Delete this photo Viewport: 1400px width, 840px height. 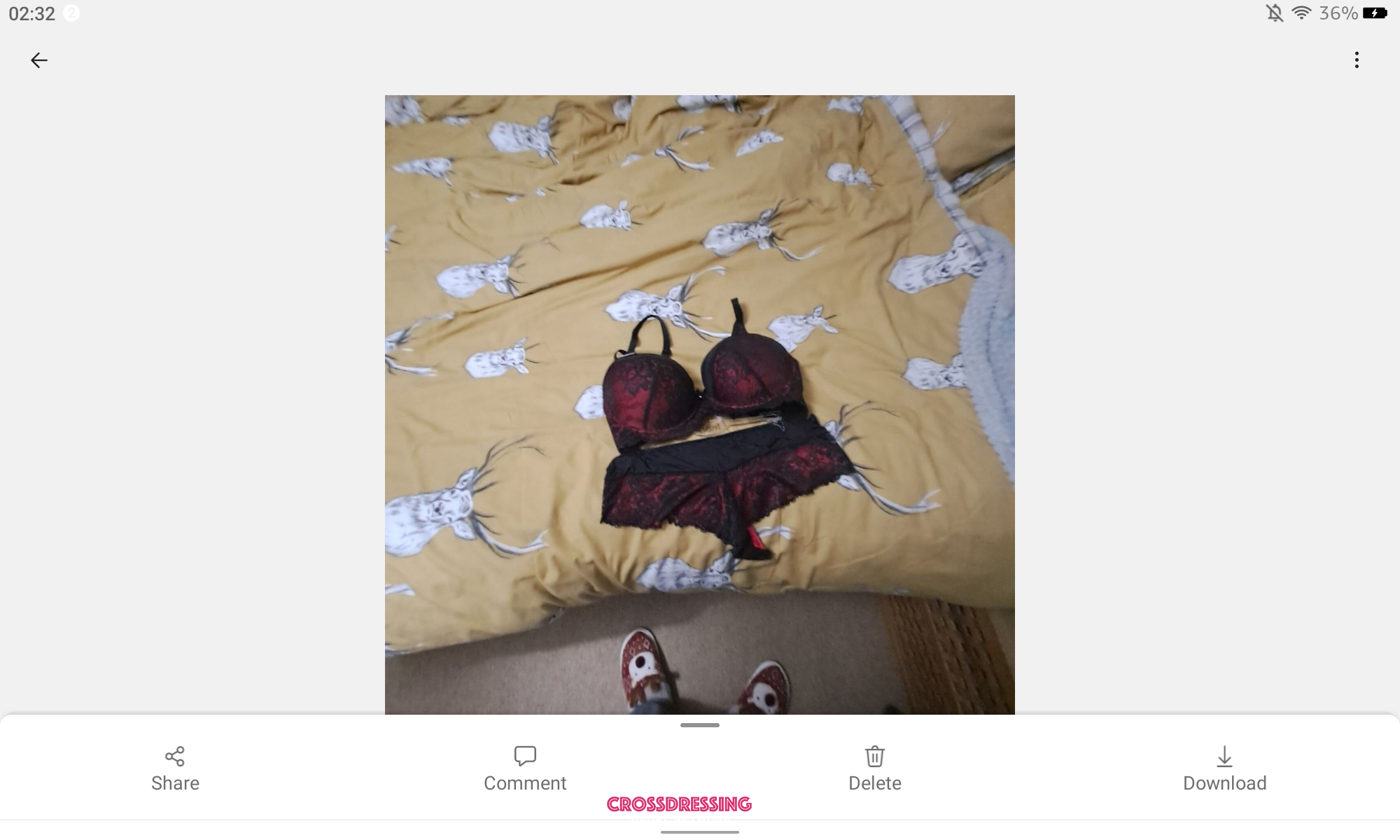click(x=874, y=768)
